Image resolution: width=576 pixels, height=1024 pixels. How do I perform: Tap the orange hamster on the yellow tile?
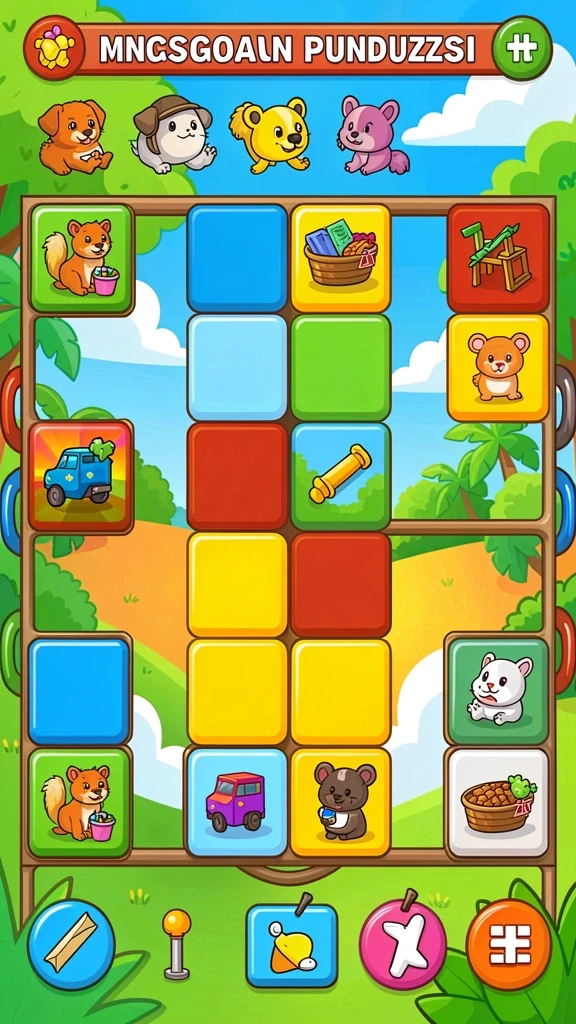pyautogui.click(x=498, y=368)
